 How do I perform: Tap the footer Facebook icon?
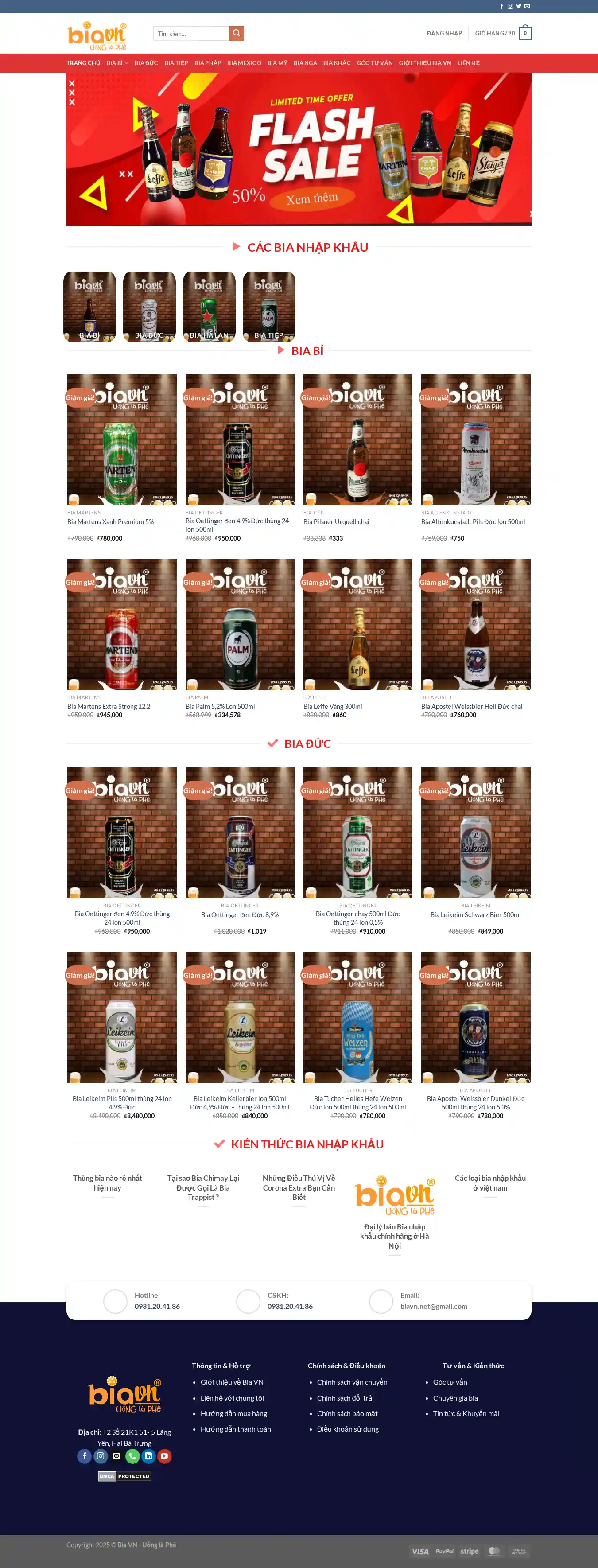click(x=85, y=1456)
